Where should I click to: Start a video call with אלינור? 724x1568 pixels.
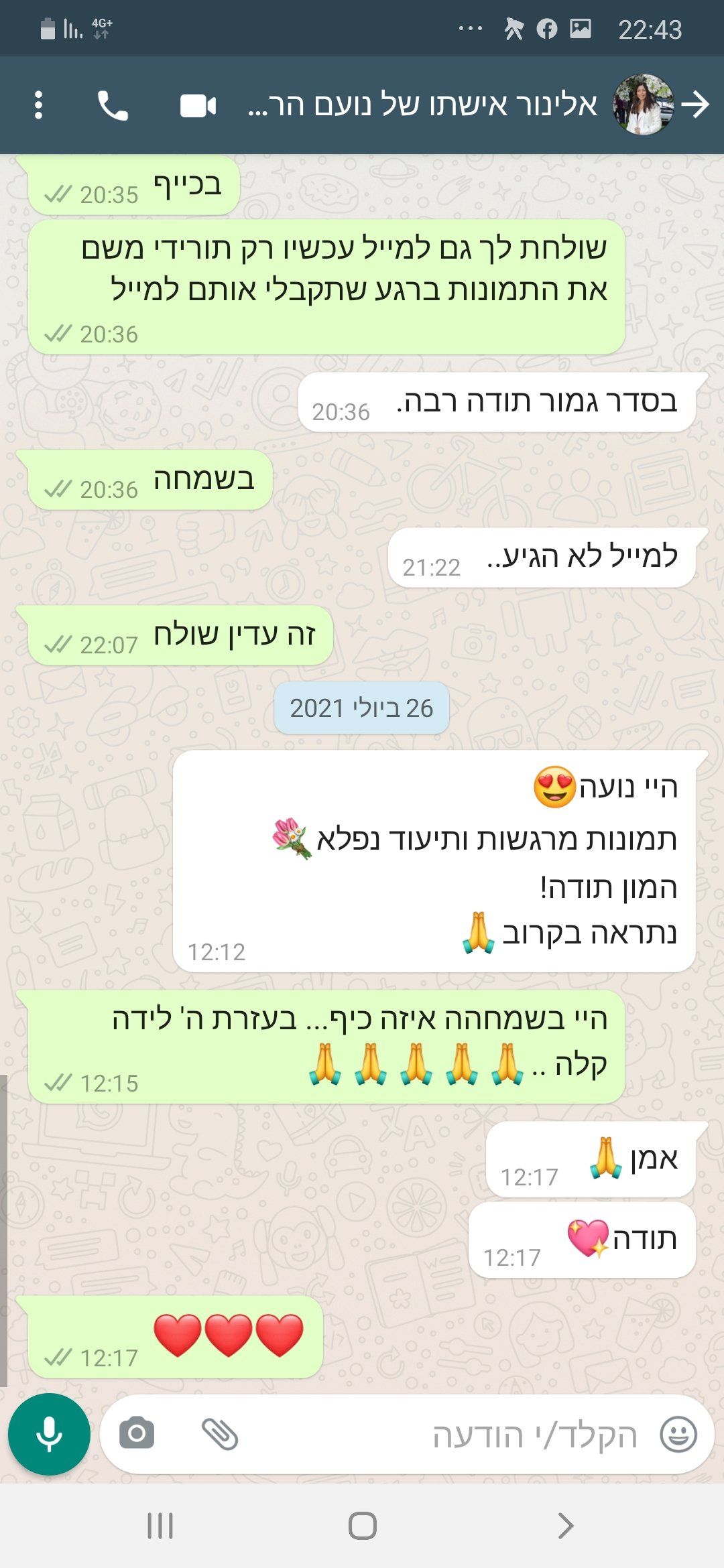[198, 106]
